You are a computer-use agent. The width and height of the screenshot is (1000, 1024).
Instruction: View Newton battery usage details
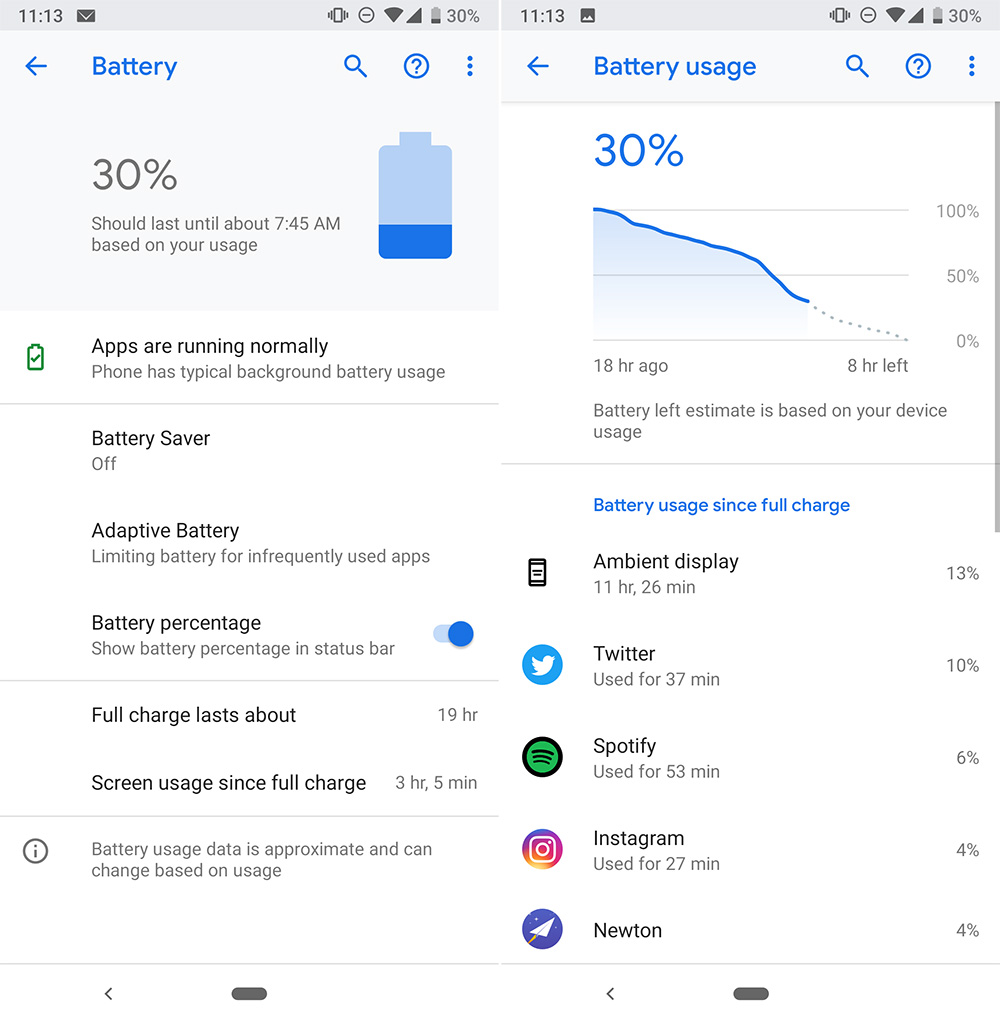point(750,930)
